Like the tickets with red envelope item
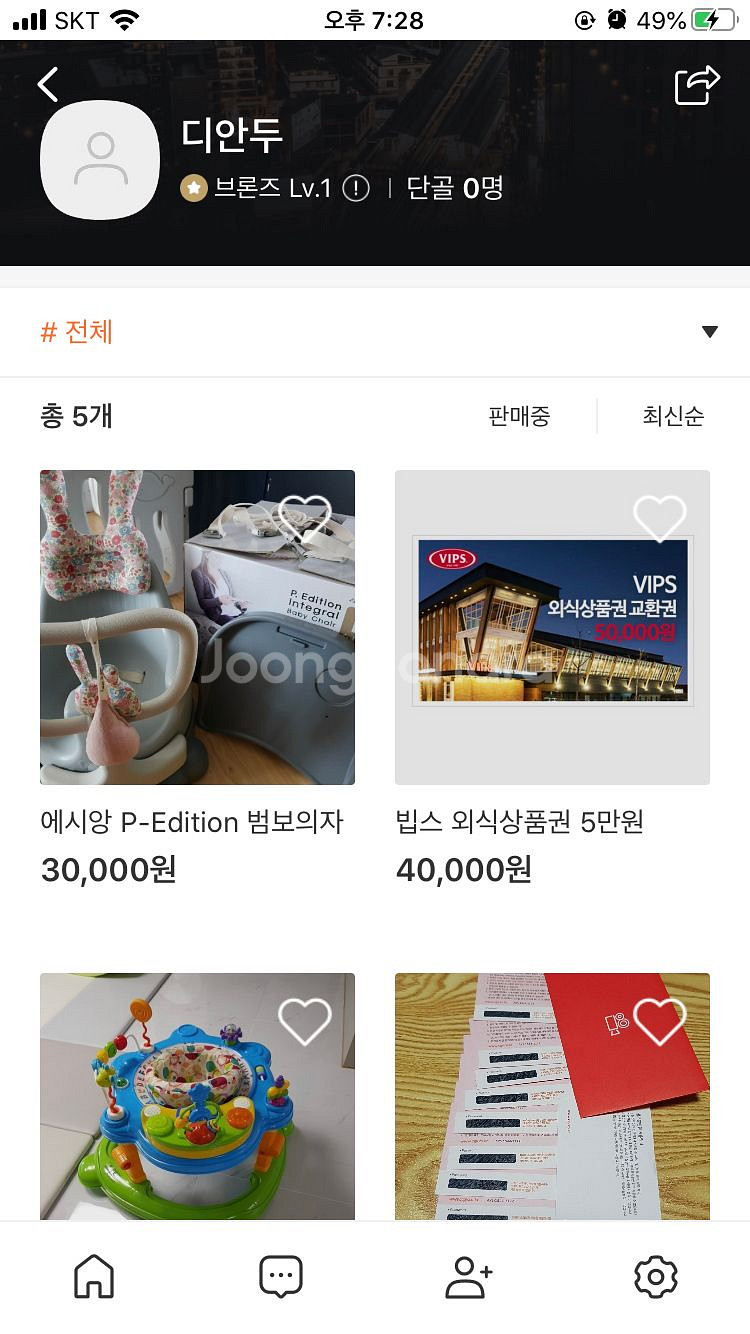This screenshot has height=1334, width=750. (x=660, y=1022)
